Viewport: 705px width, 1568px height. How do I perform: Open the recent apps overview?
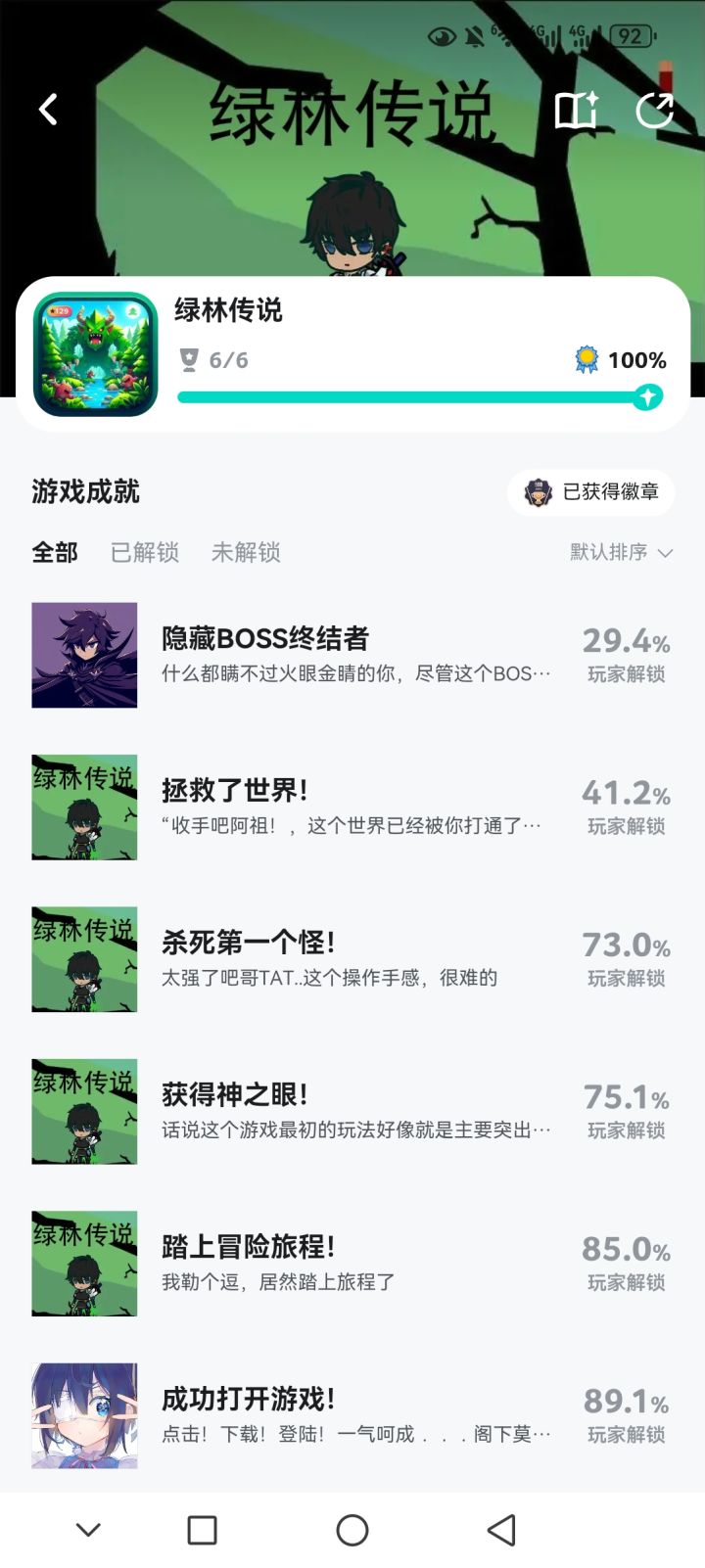tap(202, 1530)
